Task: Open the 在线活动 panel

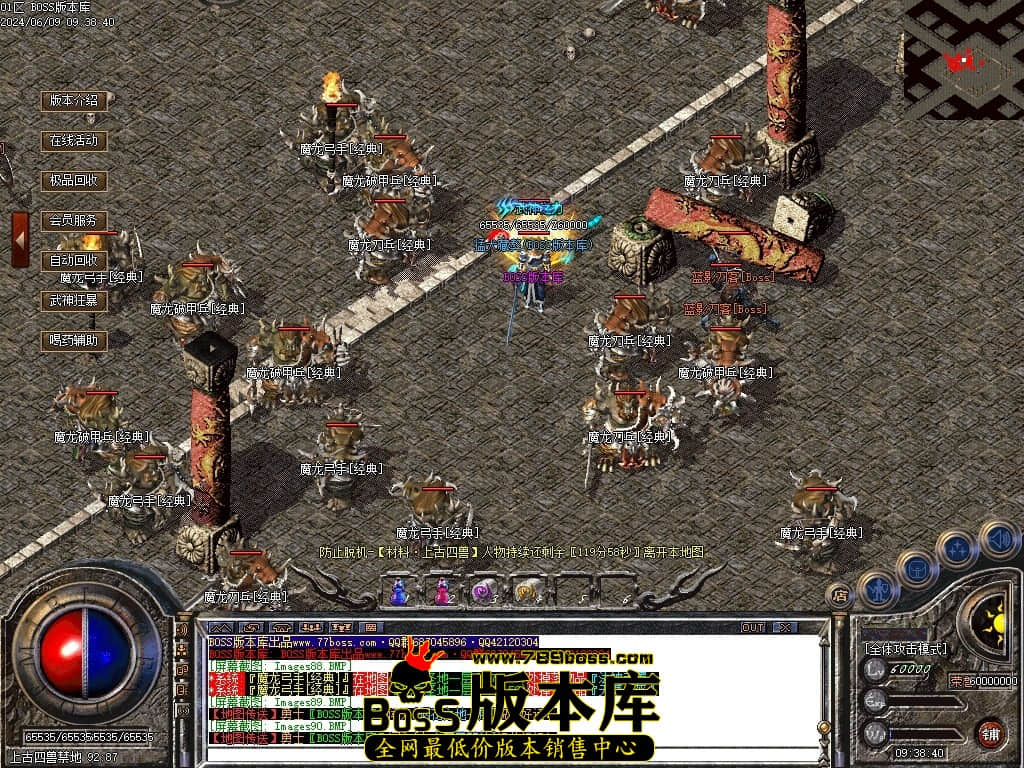Action: pos(74,141)
